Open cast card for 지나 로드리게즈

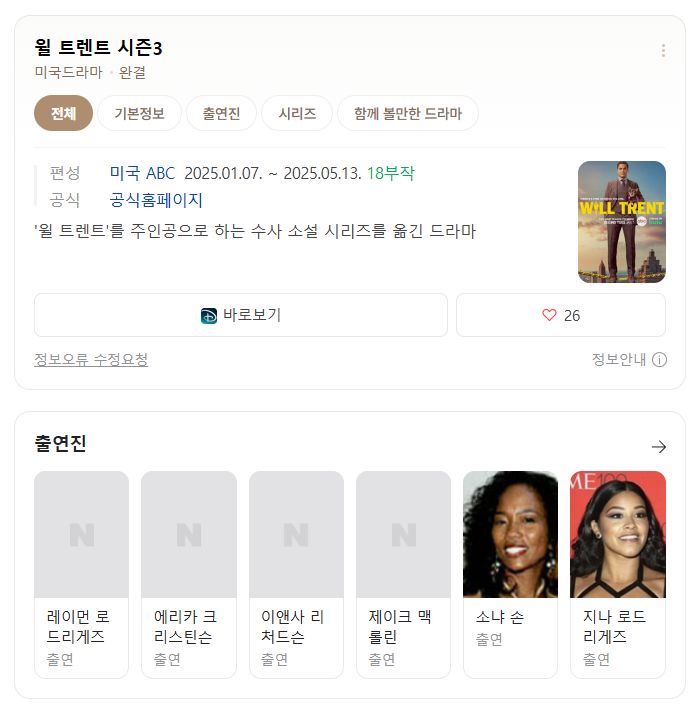point(617,574)
